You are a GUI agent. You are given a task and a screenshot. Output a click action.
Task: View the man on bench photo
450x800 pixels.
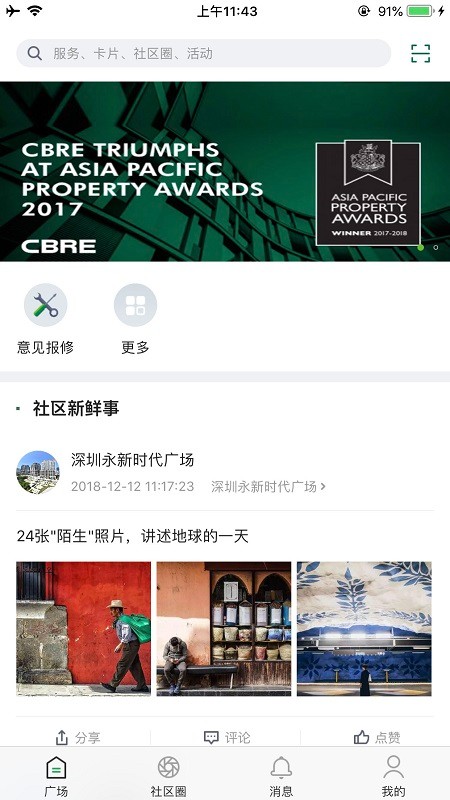pyautogui.click(x=223, y=629)
